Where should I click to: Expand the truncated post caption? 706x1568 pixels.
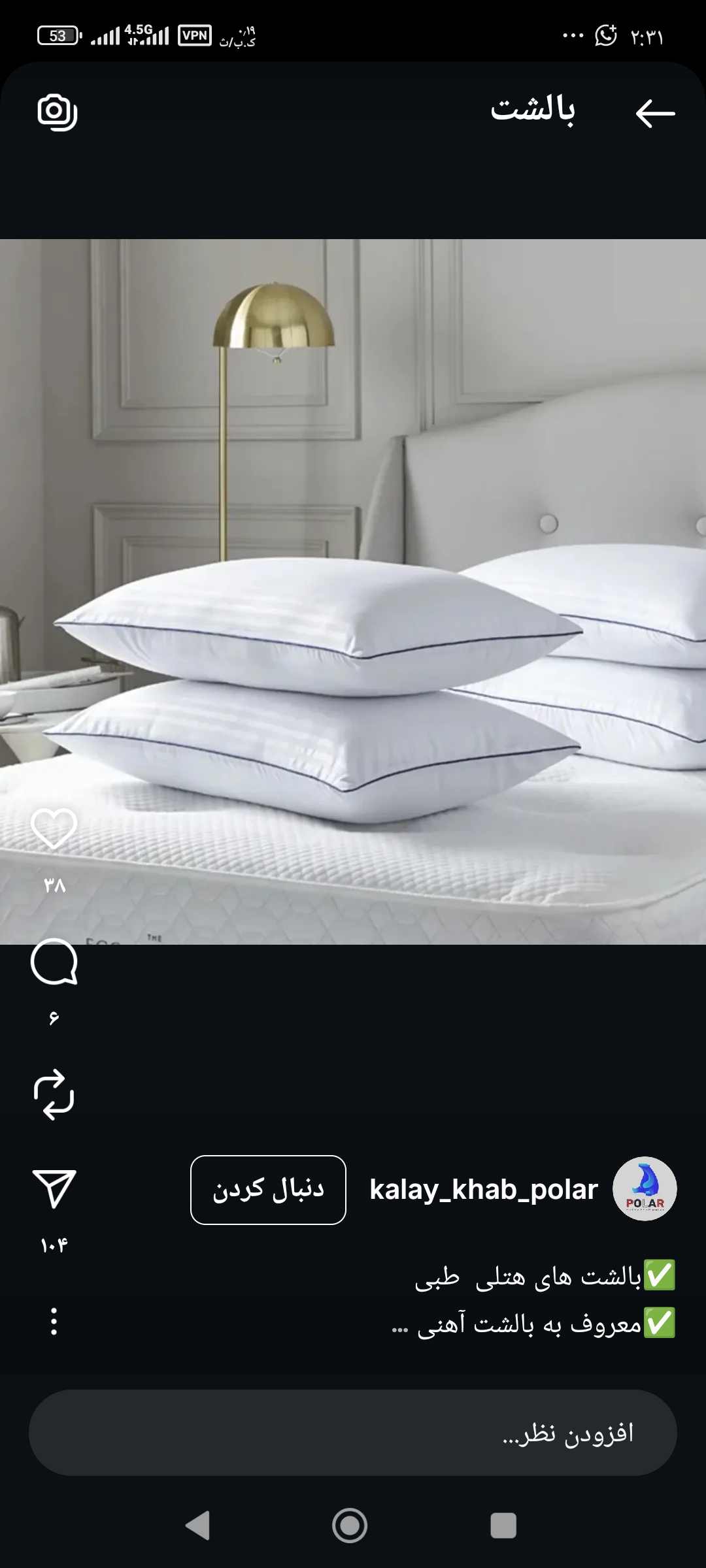400,1326
